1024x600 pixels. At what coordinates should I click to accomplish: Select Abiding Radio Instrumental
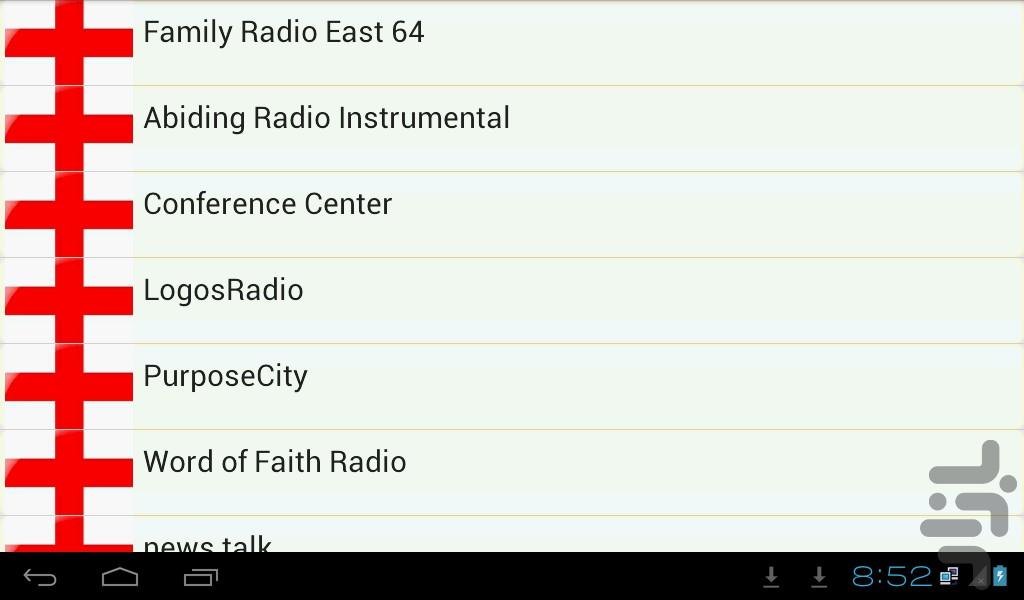click(327, 119)
